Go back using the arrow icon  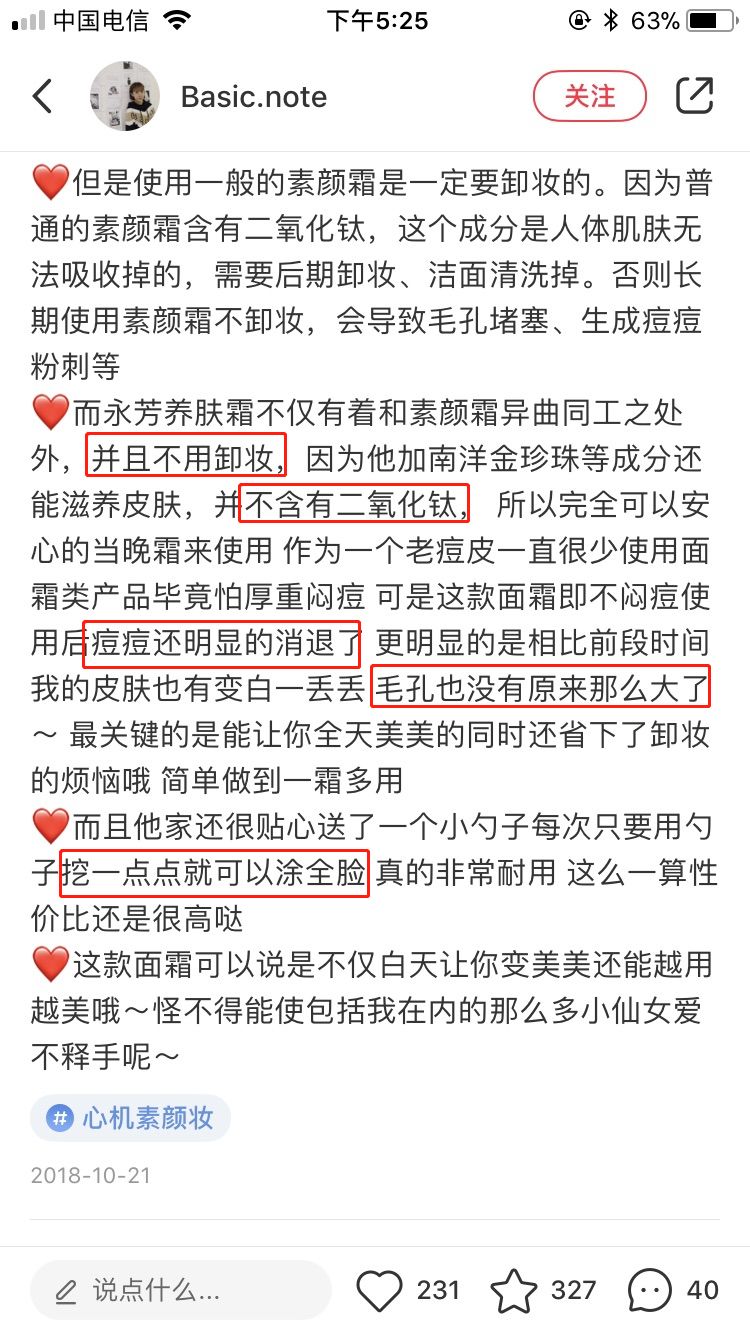click(x=43, y=96)
